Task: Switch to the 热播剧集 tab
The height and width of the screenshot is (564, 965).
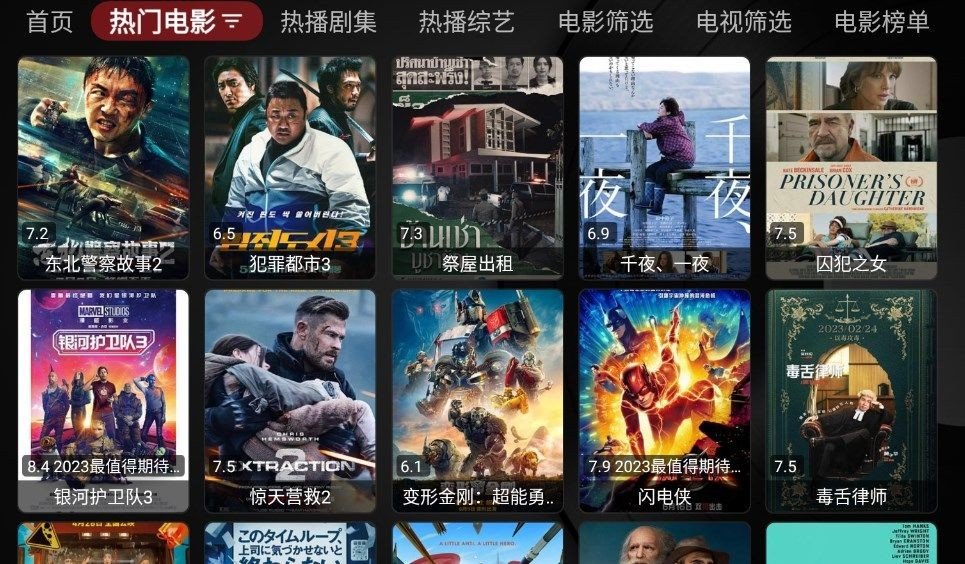Action: tap(328, 21)
